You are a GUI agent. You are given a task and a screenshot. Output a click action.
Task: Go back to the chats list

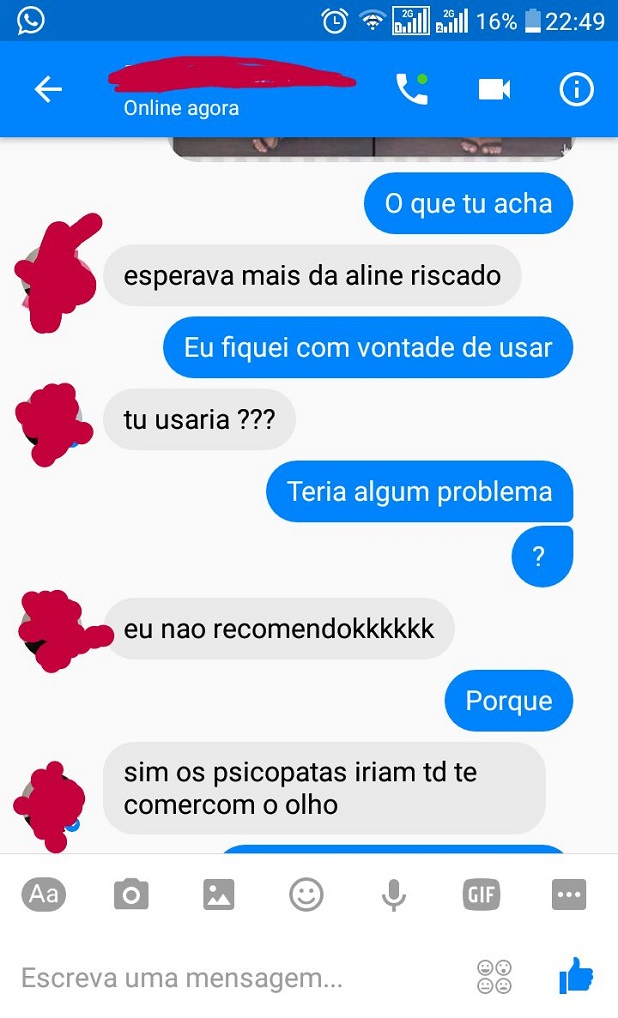click(x=48, y=90)
